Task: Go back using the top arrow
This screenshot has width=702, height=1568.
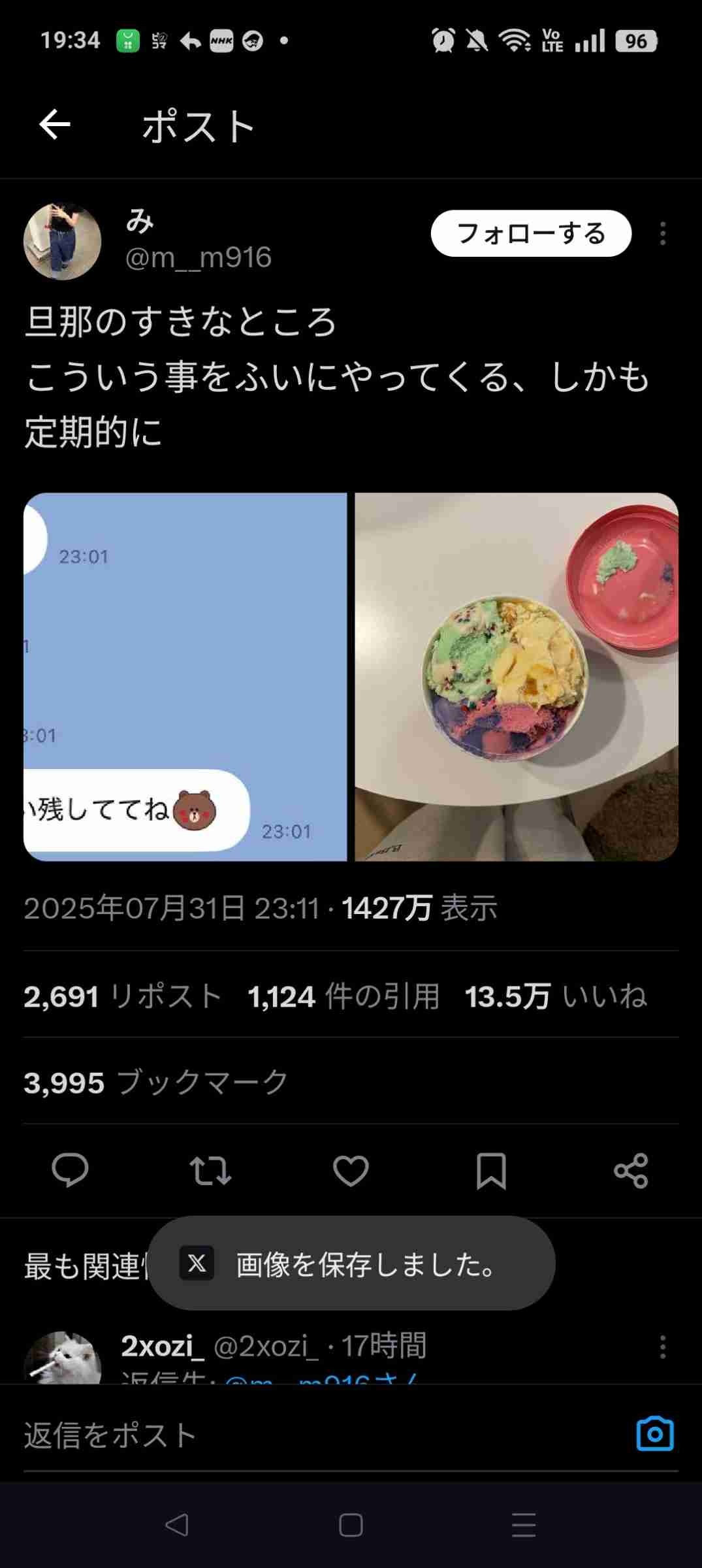Action: click(55, 125)
